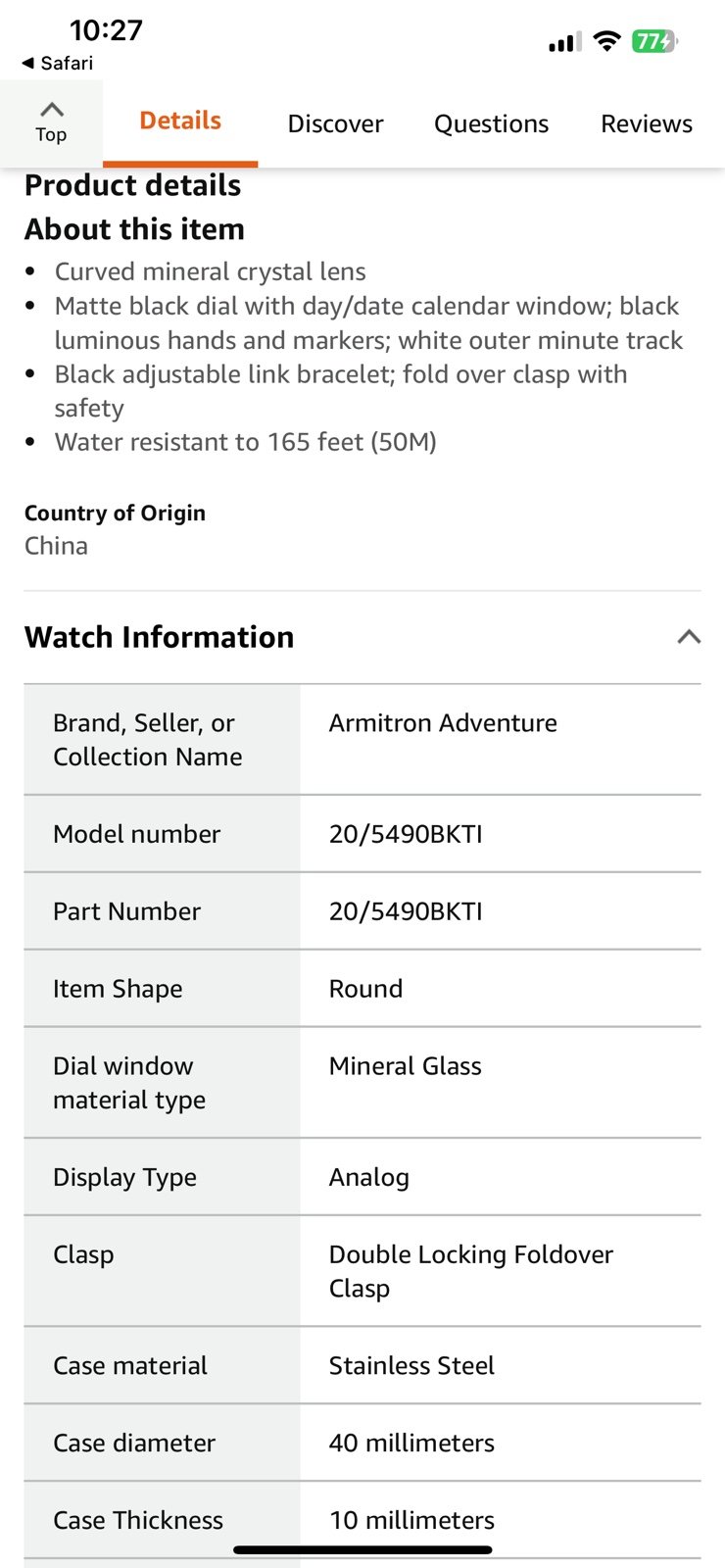
Task: Select the Details tab
Action: (180, 122)
